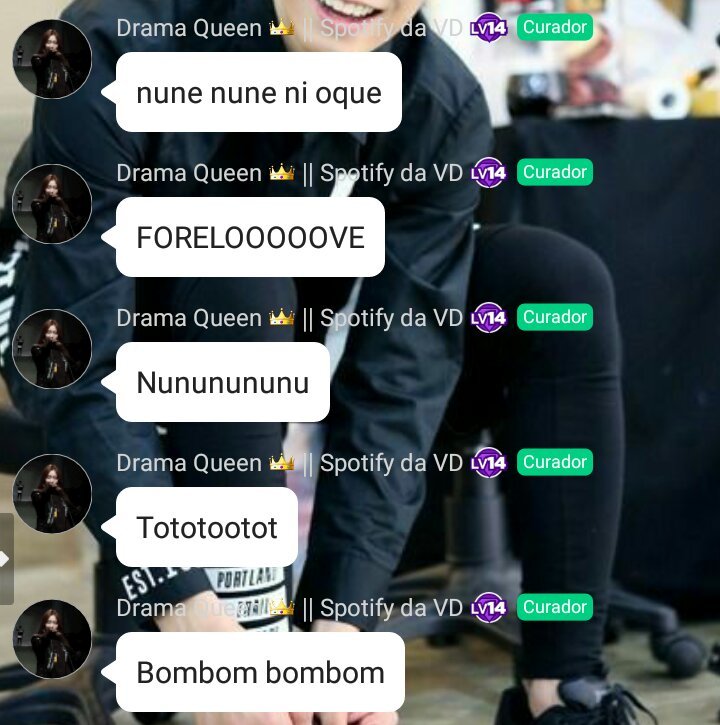The image size is (720, 725).
Task: Expand the side panel arrow handle
Action: coord(6,559)
